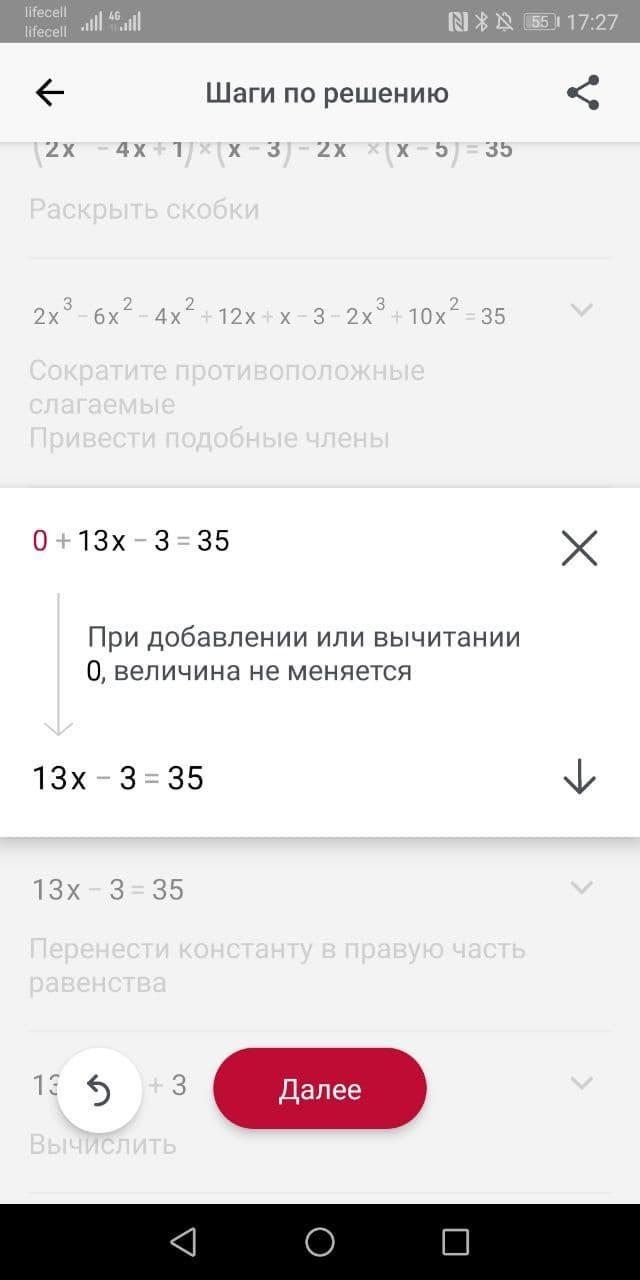Close the expanded step with the X
The image size is (640, 1280).
(x=579, y=548)
